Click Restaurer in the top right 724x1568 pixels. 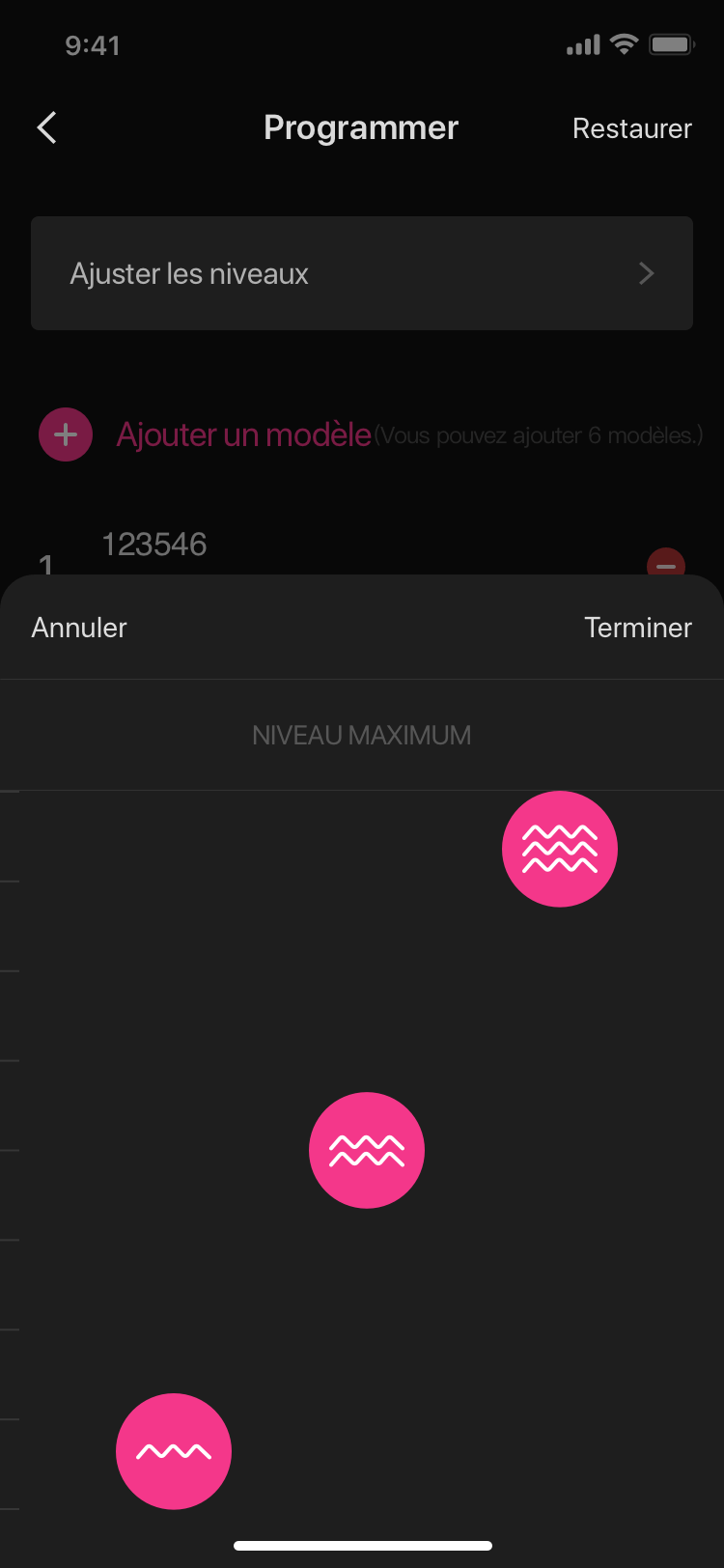[x=632, y=128]
